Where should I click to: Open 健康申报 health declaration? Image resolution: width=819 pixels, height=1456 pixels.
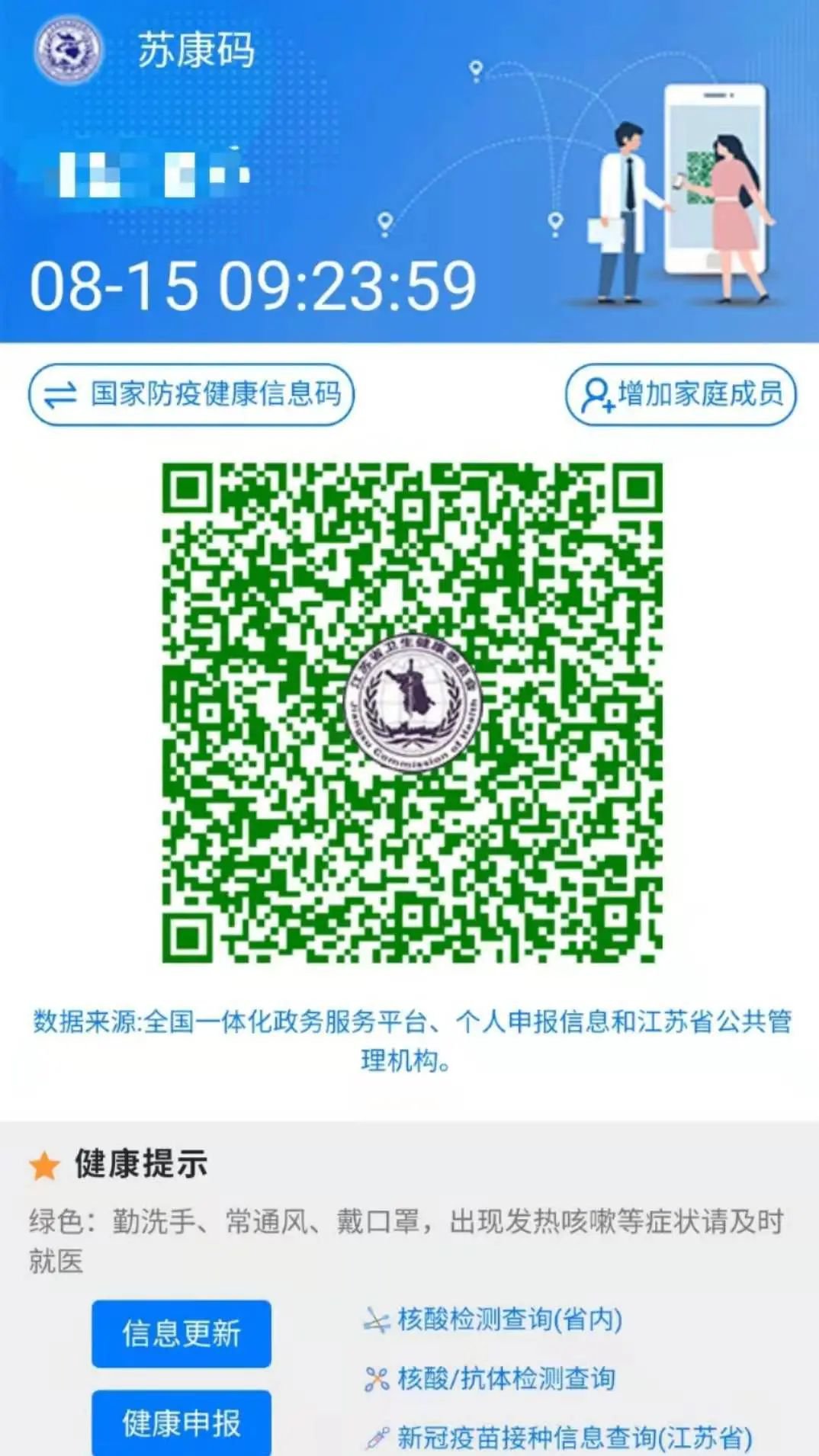(181, 1422)
